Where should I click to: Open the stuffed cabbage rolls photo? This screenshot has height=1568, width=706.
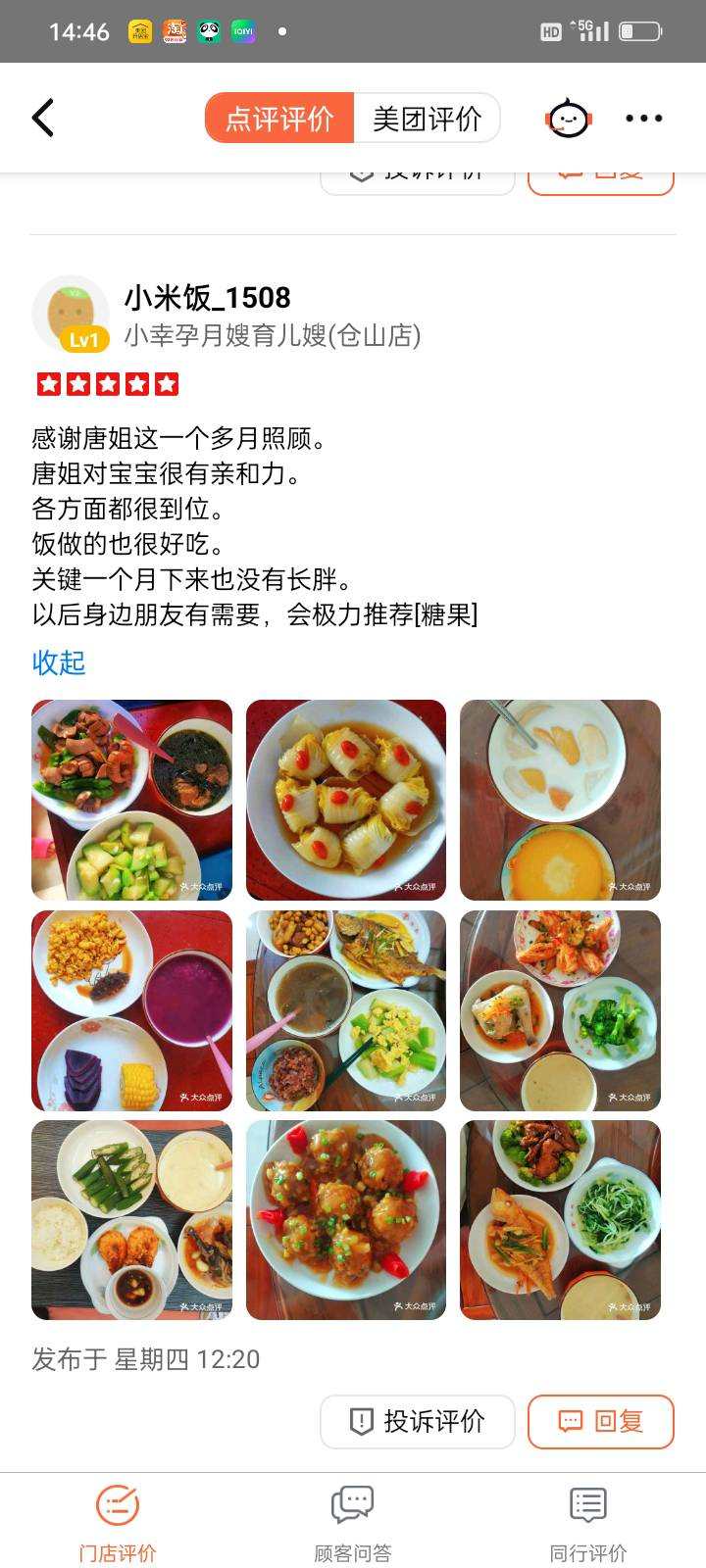point(346,800)
